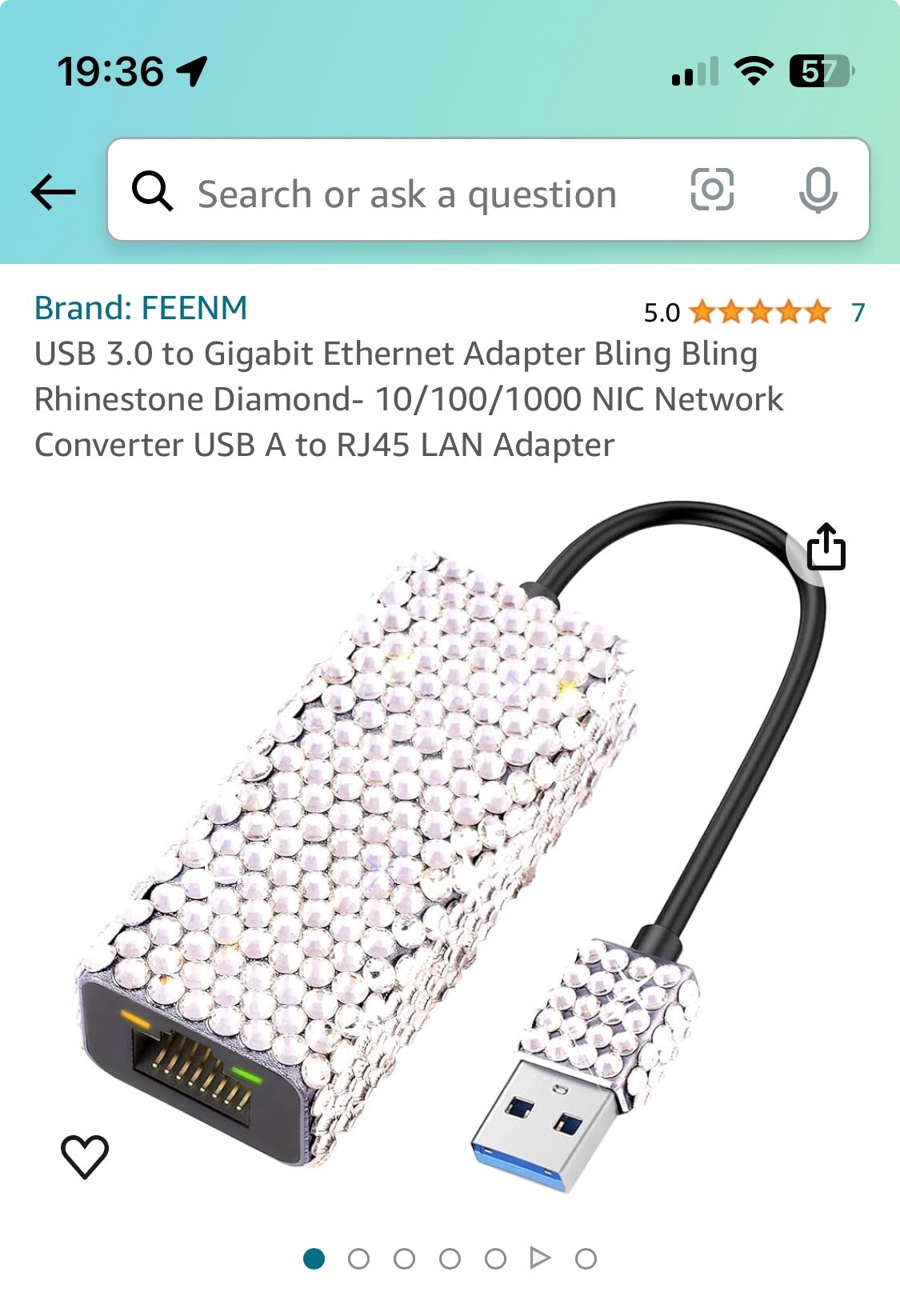This screenshot has width=900, height=1316.
Task: Open camera lens search
Action: click(711, 190)
